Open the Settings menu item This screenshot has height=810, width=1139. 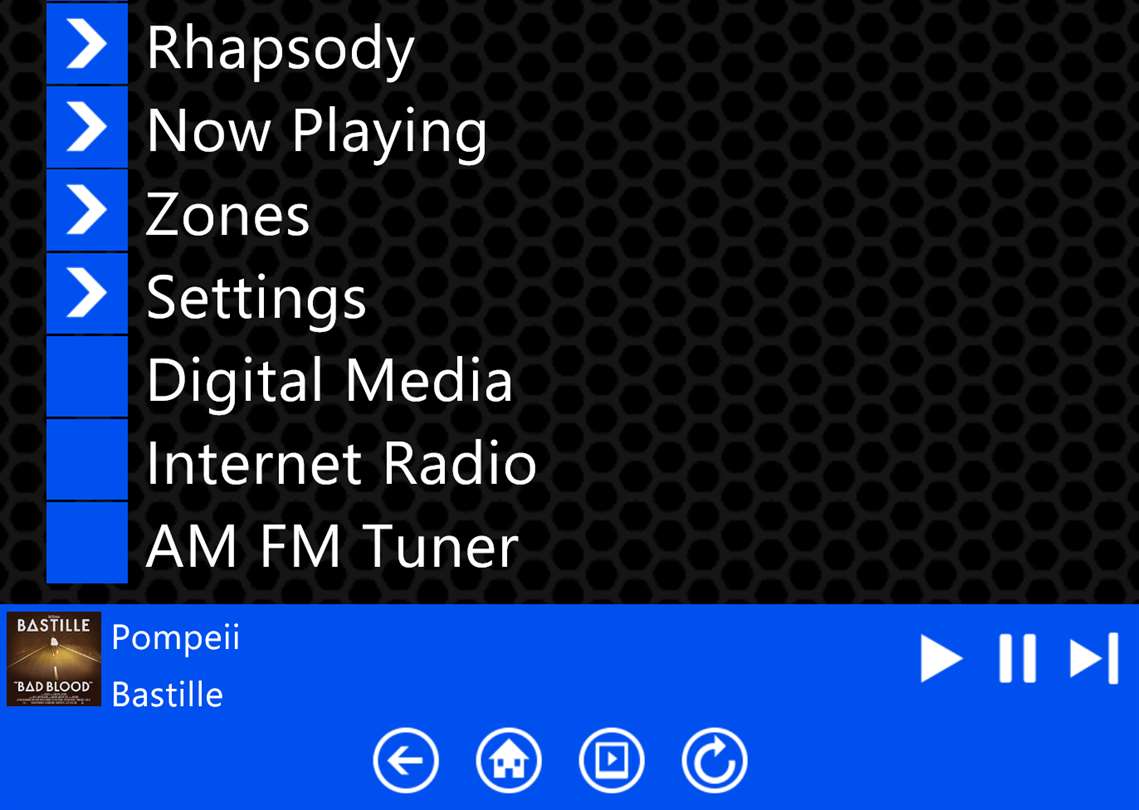click(x=256, y=296)
